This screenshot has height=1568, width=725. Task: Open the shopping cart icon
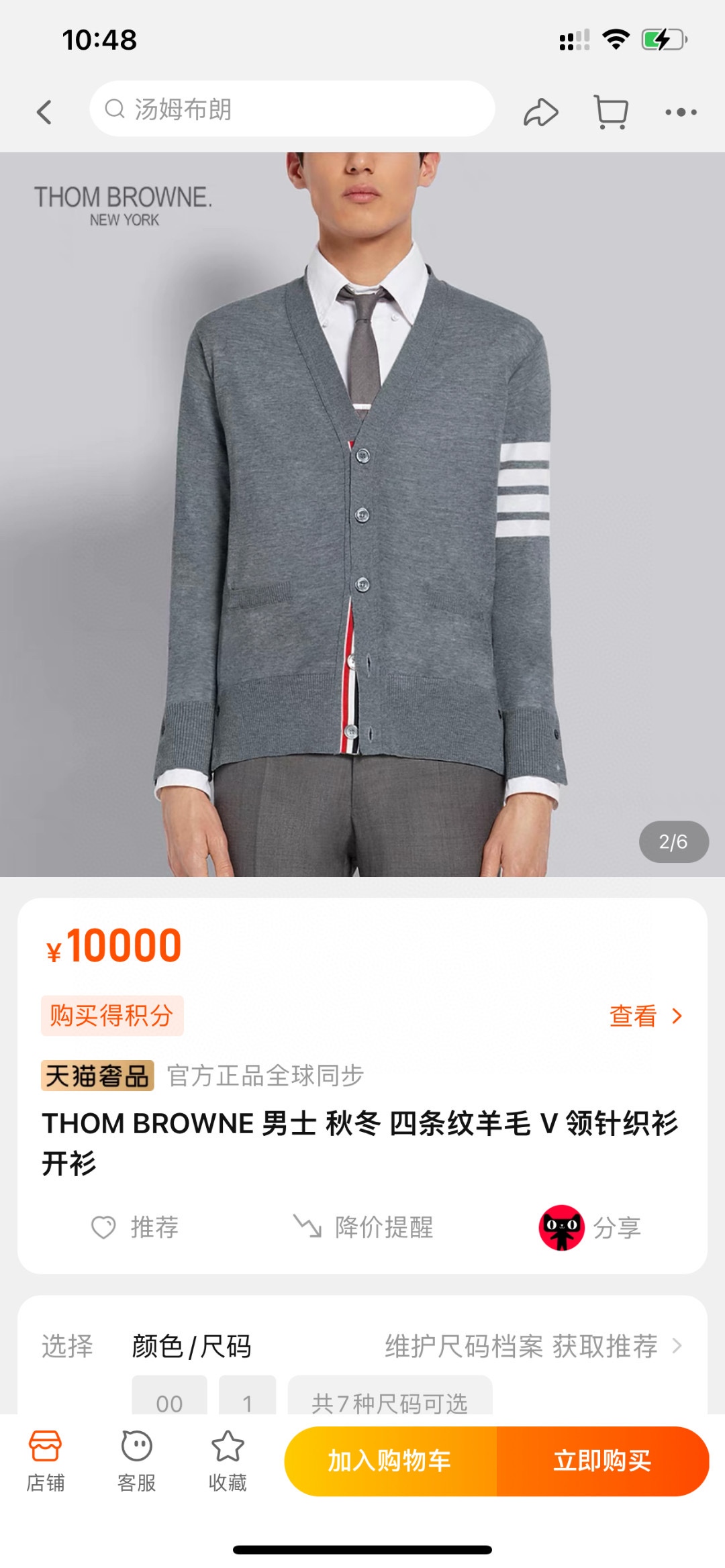(x=611, y=112)
